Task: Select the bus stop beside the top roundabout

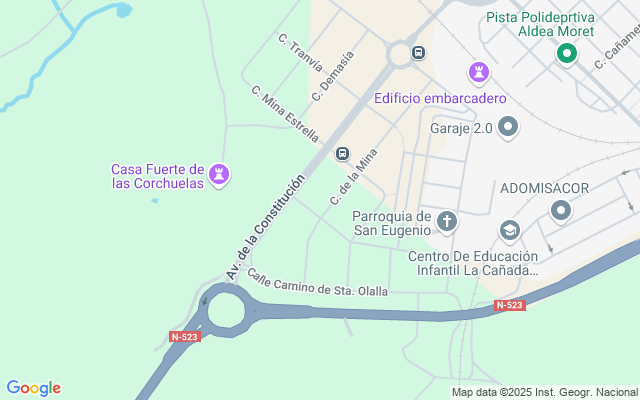Action: (x=418, y=52)
